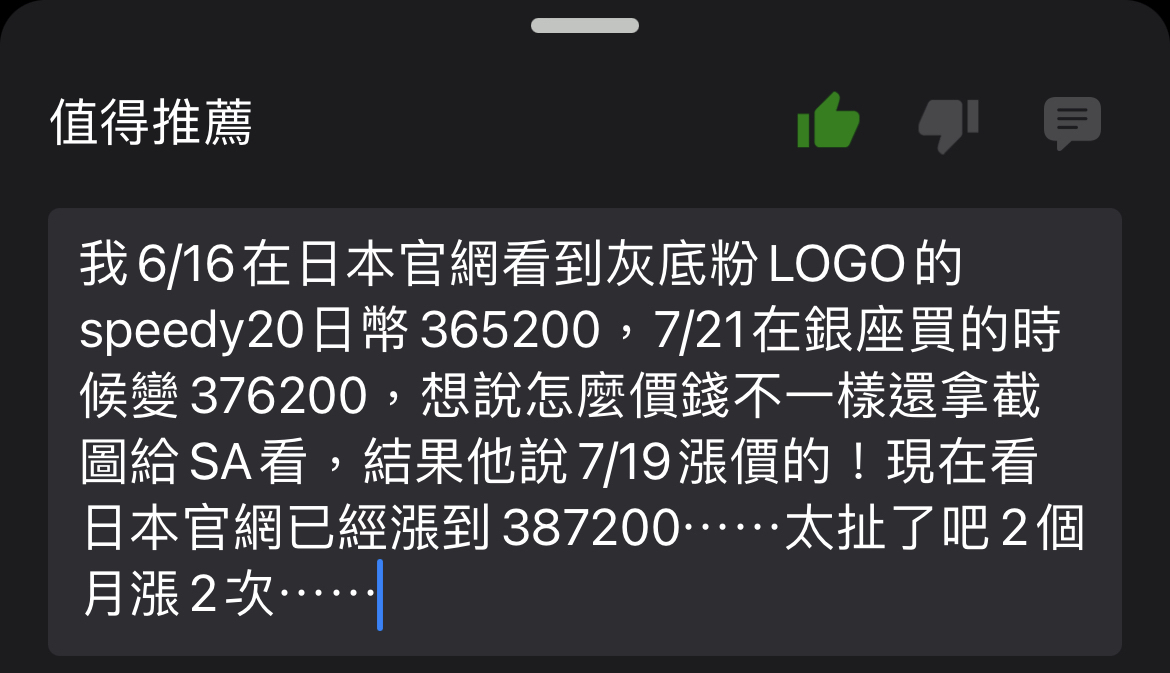The width and height of the screenshot is (1170, 673).
Task: Tap the review text field to edit
Action: 584,432
